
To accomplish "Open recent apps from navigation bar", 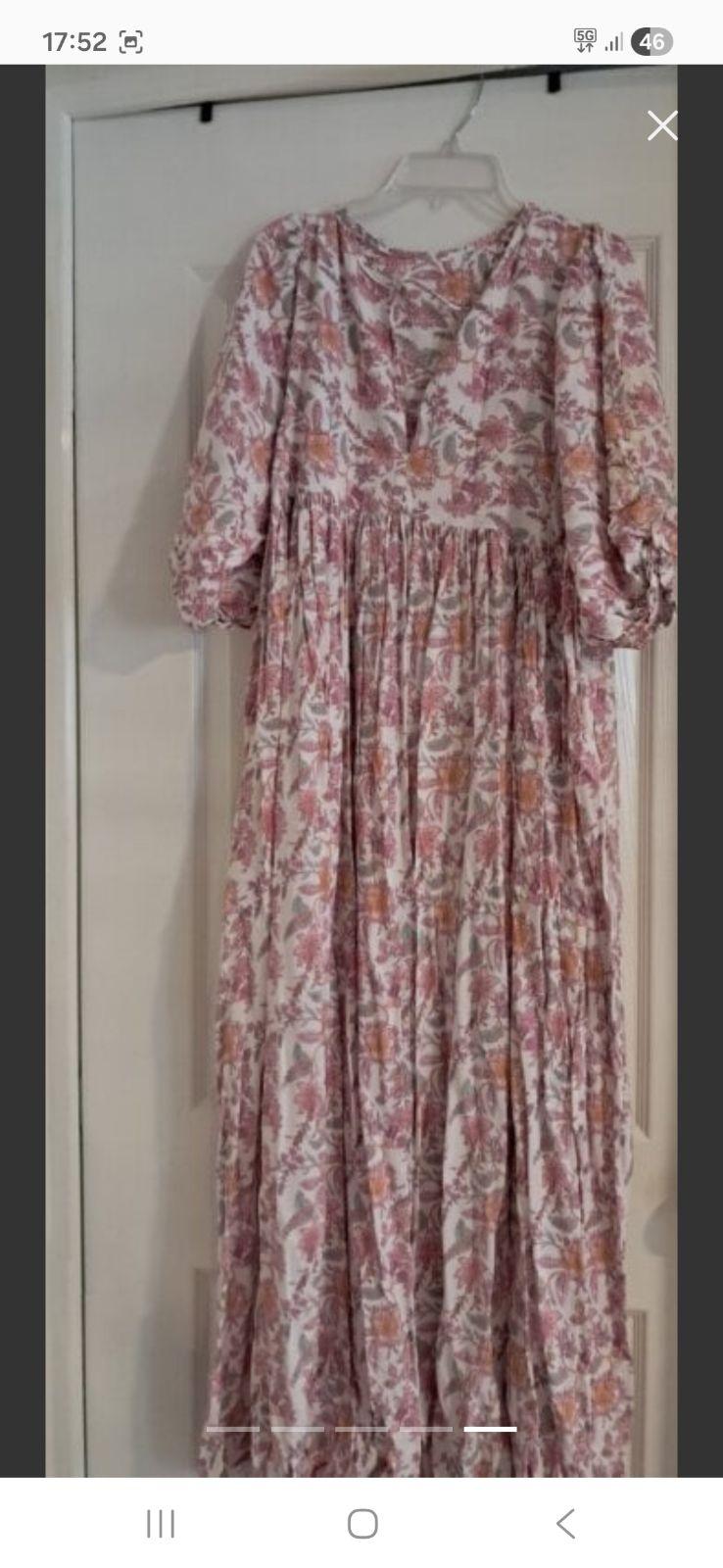I will pyautogui.click(x=161, y=1523).
